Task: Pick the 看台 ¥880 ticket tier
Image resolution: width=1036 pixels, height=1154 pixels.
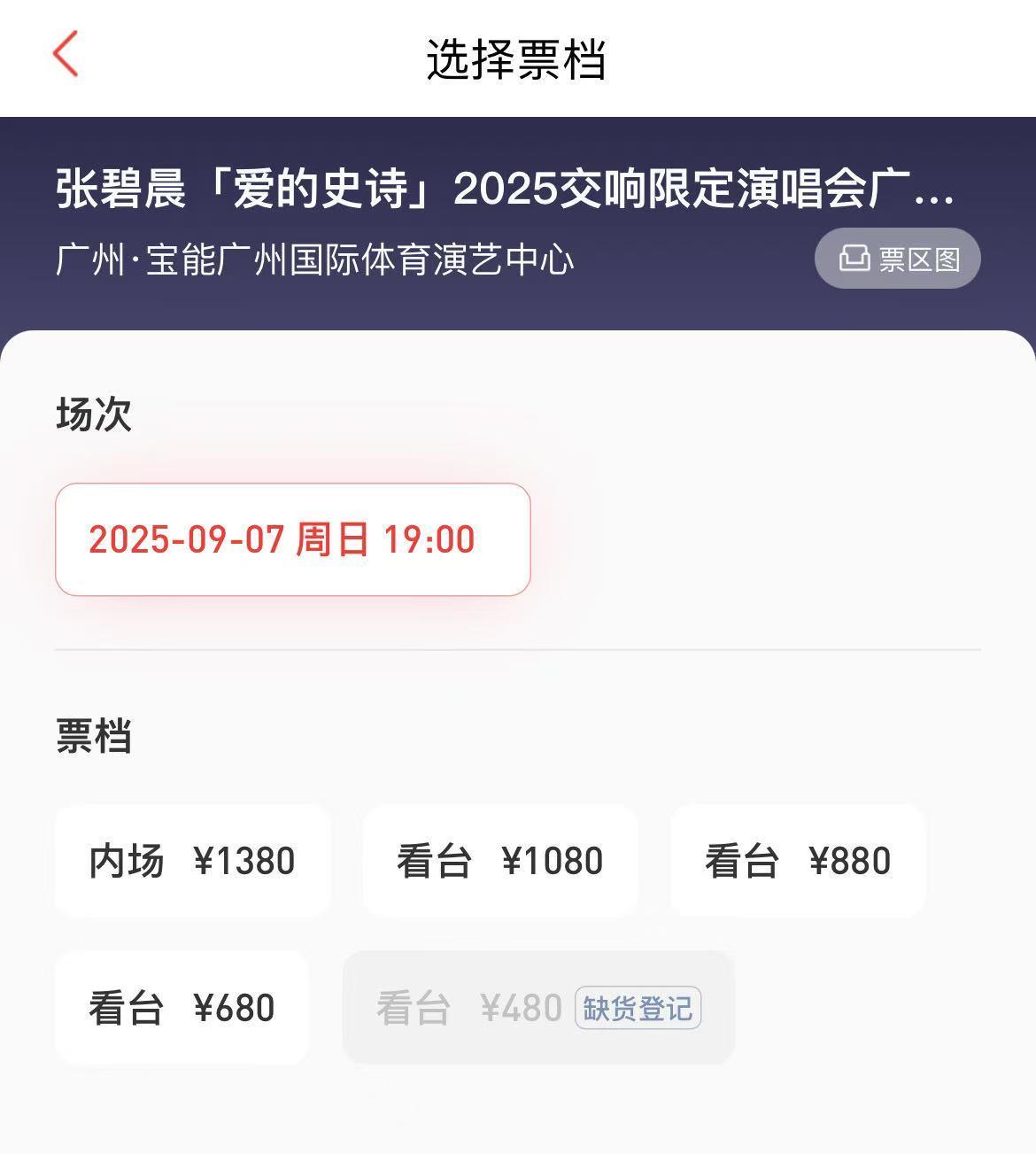Action: pos(797,860)
